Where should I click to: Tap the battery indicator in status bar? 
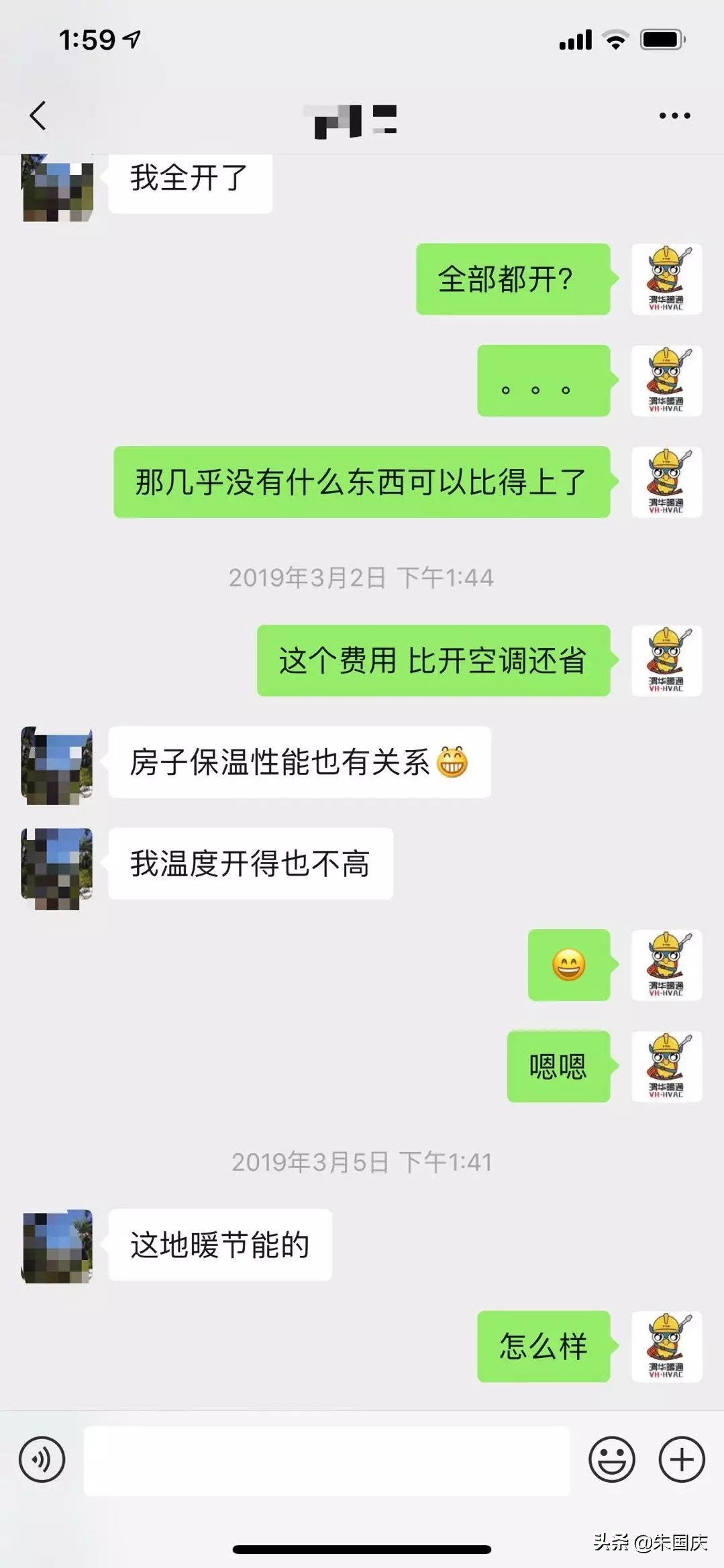(659, 40)
